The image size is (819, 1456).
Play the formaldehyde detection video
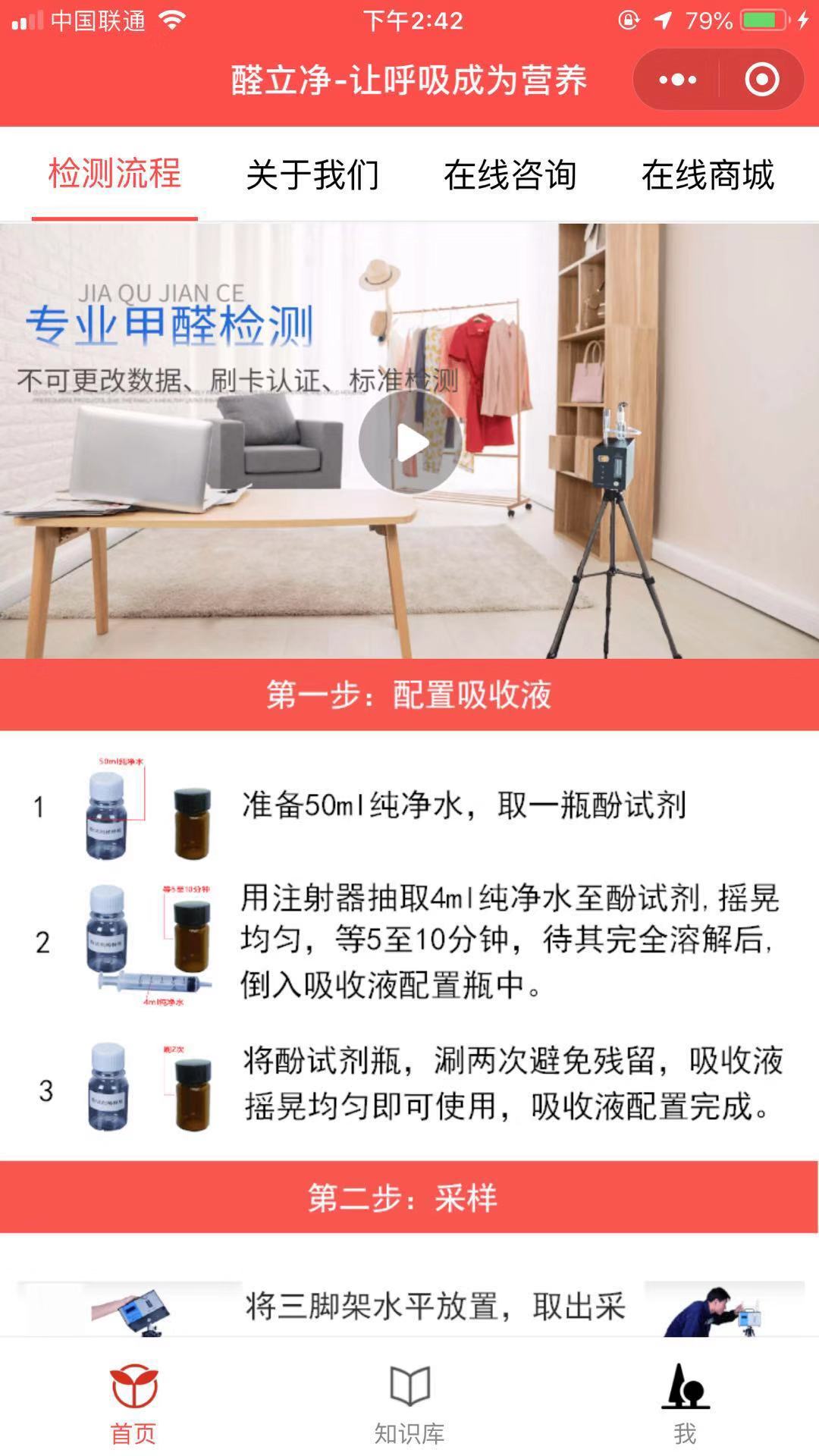[410, 443]
